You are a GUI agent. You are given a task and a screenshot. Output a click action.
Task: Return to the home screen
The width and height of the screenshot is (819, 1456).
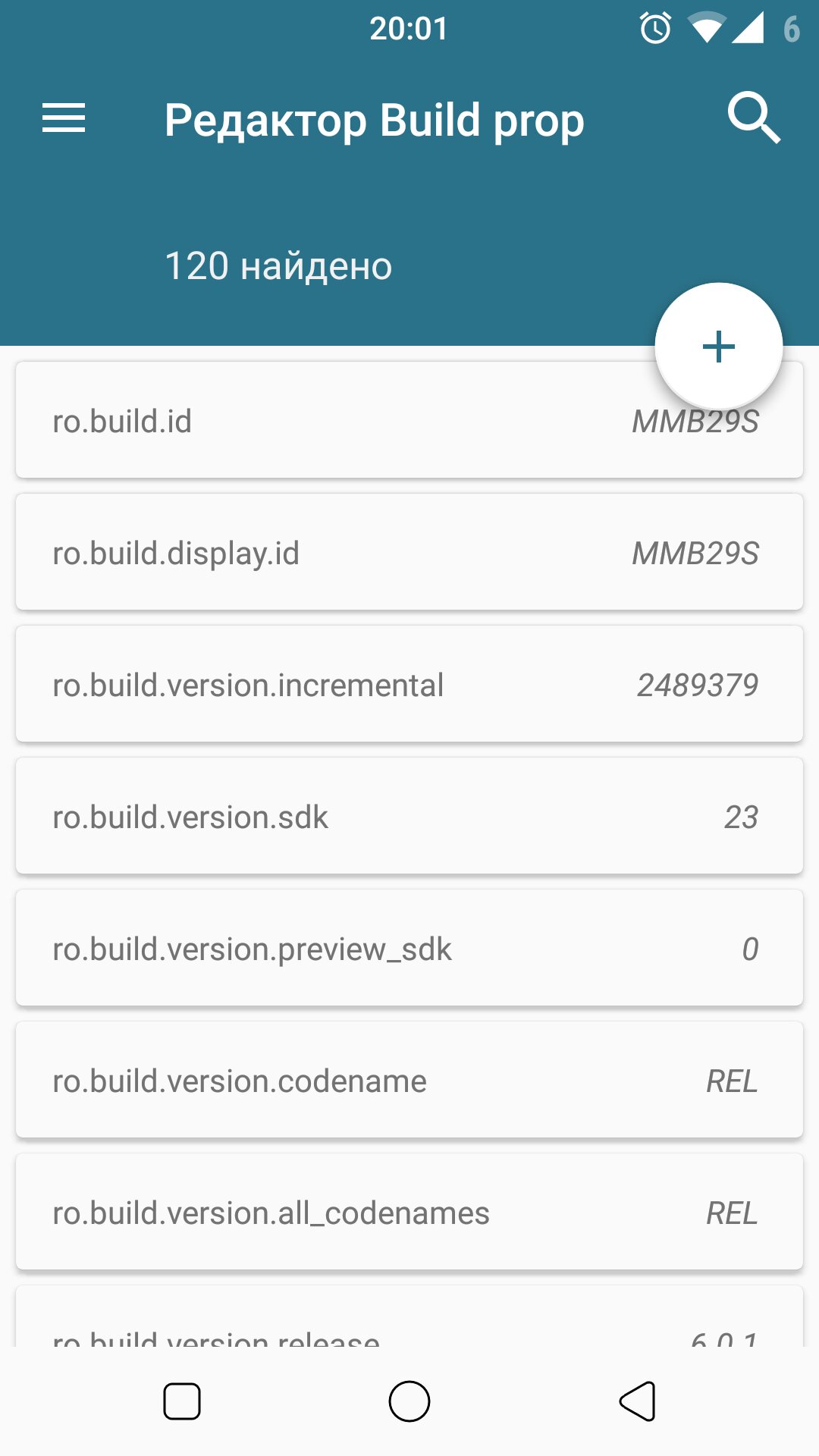[409, 1401]
